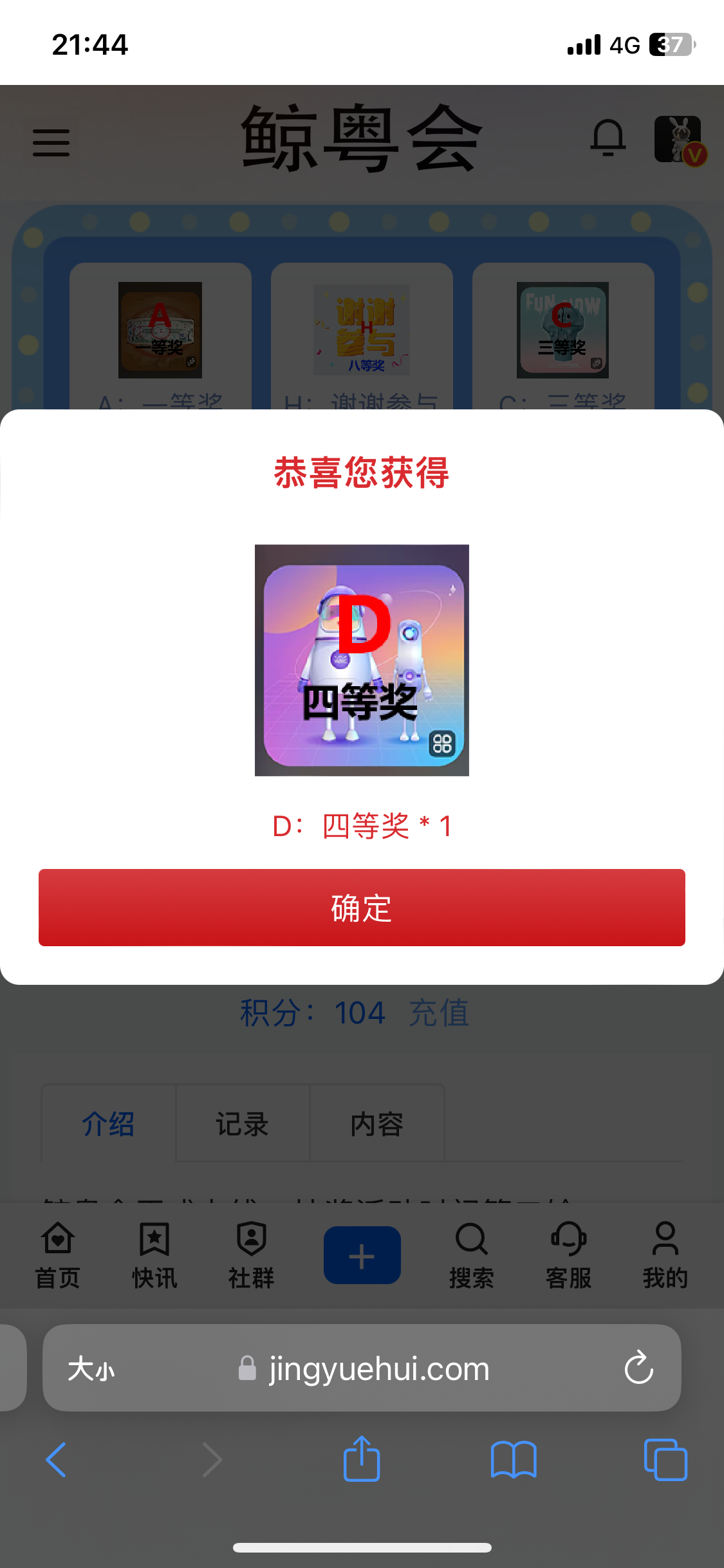Confirm the prize with 确定 button
Screen dimensions: 724x1568
coord(362,908)
